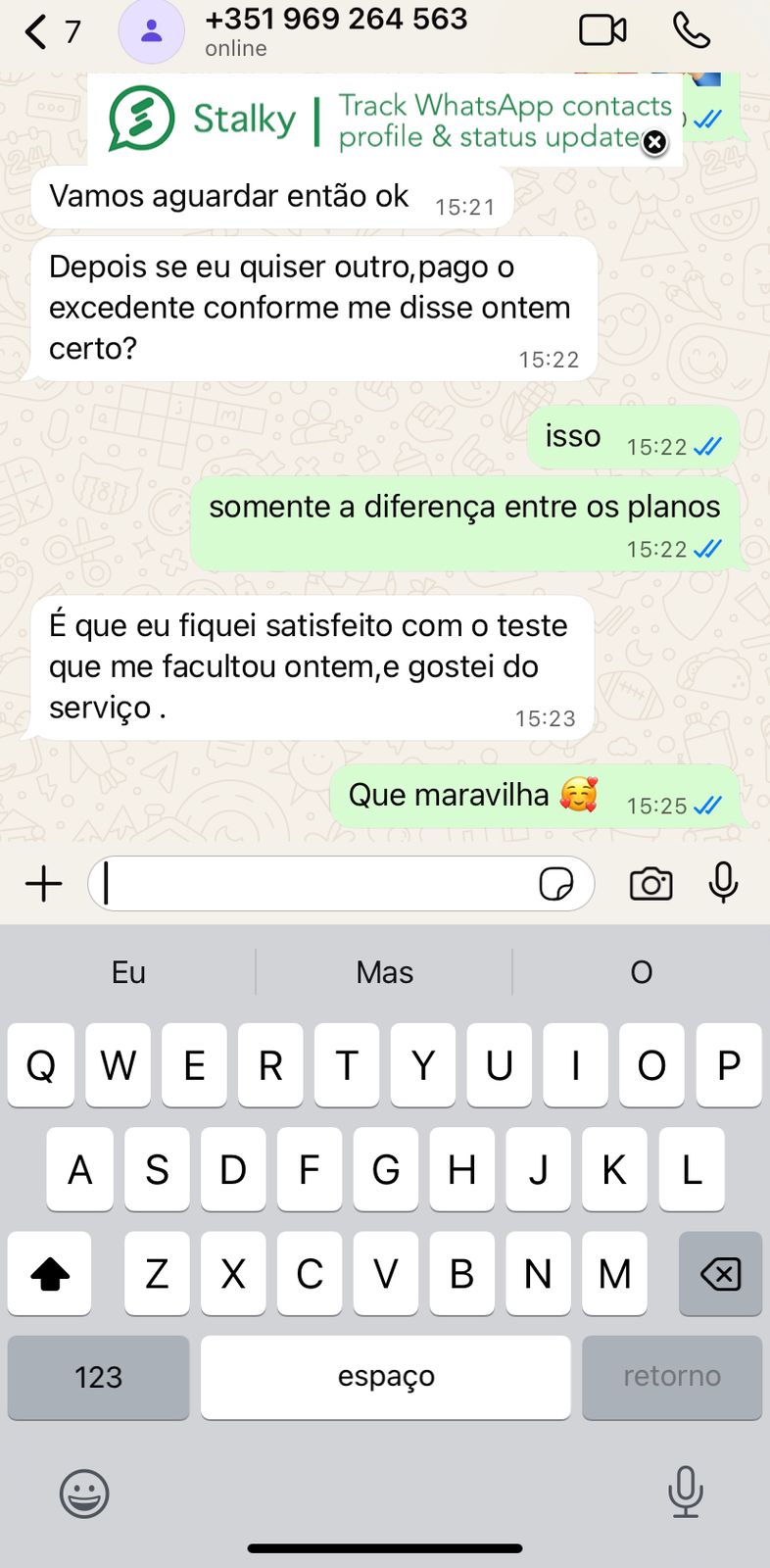Open contact info for +351 969 264 563
Screen dimensions: 770x1568
point(335,31)
